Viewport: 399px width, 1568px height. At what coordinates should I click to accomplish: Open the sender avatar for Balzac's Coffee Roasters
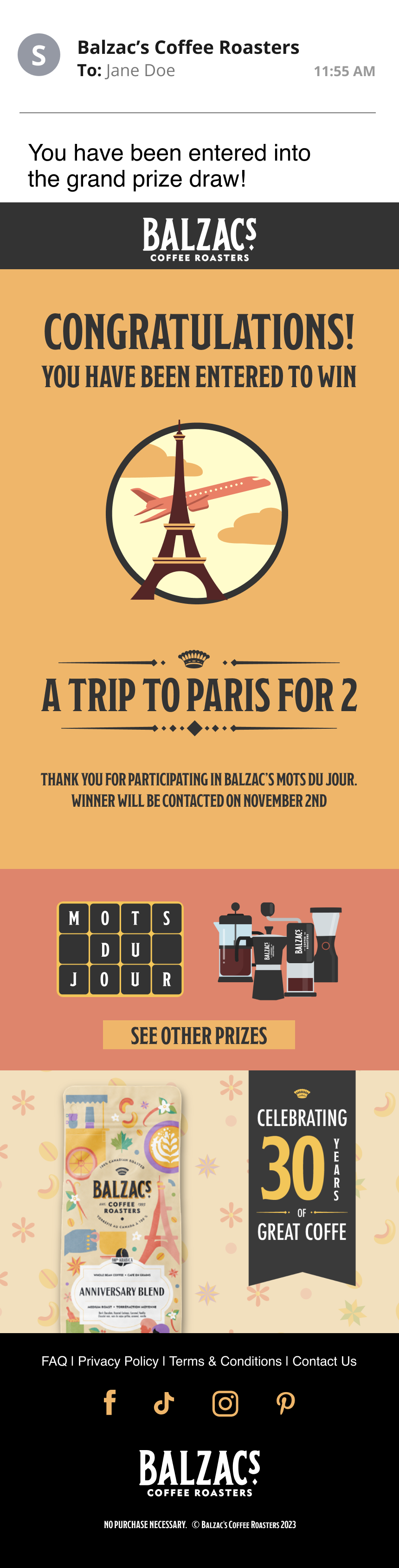(39, 55)
